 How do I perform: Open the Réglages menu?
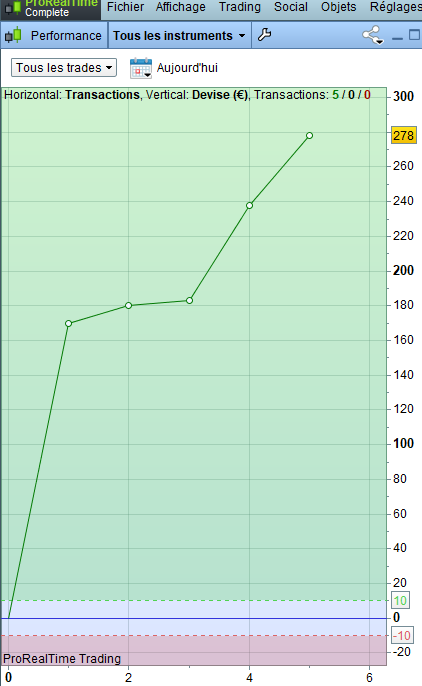pyautogui.click(x=395, y=7)
